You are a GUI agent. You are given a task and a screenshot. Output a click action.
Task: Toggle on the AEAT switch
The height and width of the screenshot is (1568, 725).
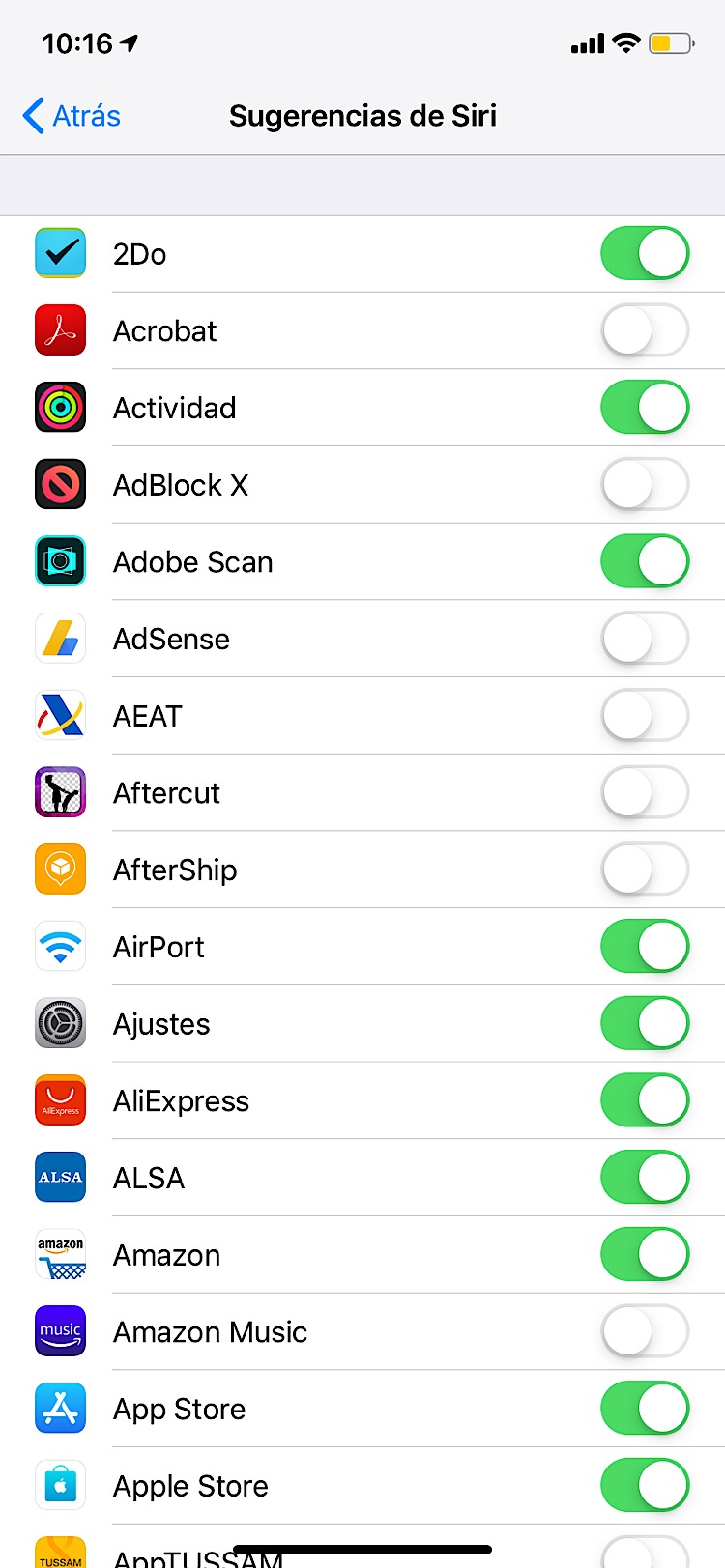[x=645, y=715]
